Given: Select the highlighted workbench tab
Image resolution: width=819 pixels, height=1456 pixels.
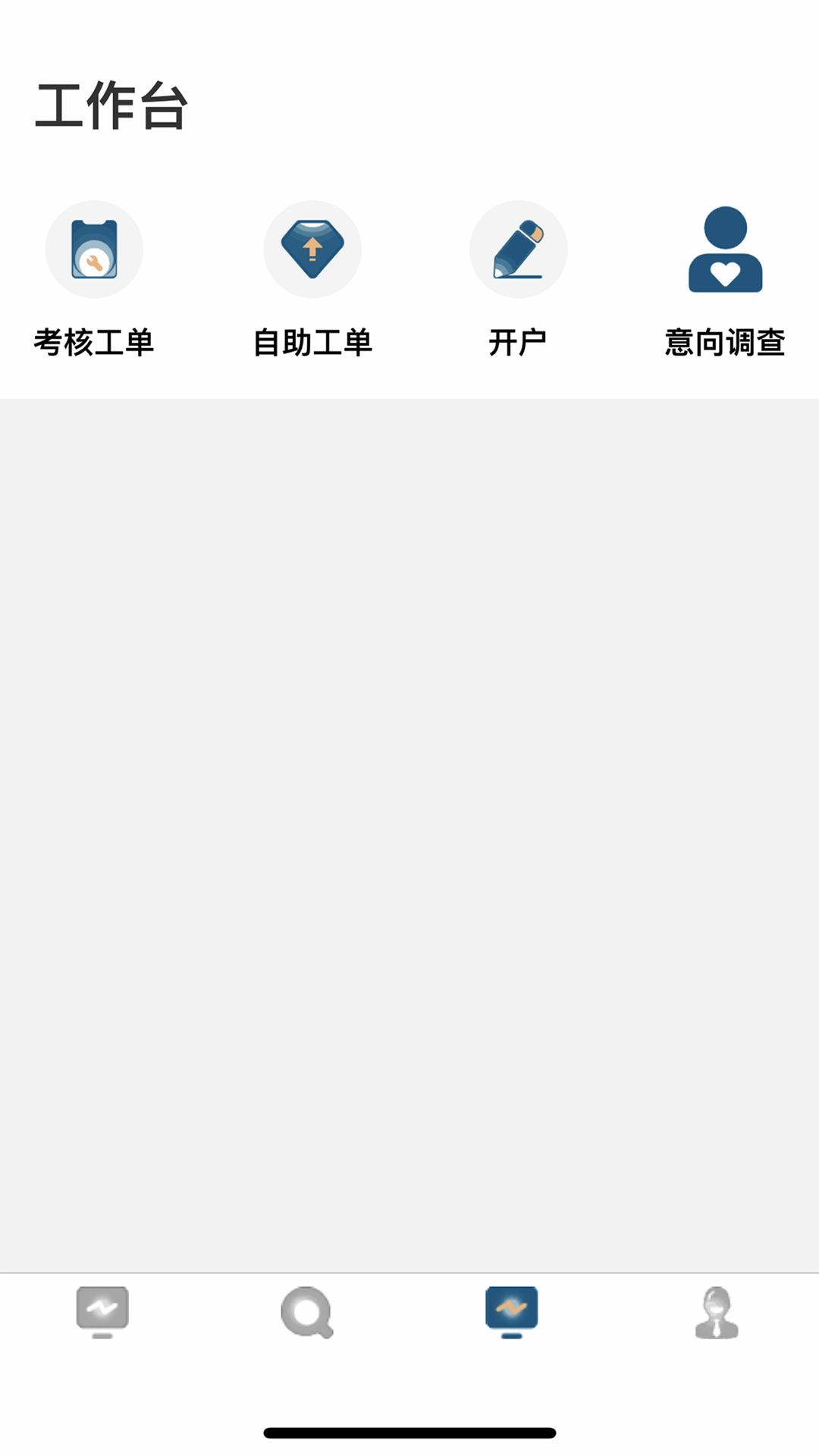Looking at the screenshot, I should pos(512,1312).
